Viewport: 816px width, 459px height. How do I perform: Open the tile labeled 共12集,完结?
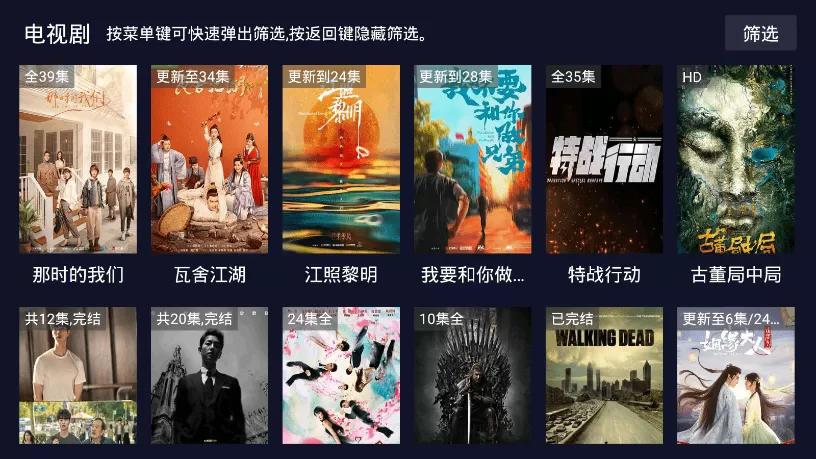[78, 378]
